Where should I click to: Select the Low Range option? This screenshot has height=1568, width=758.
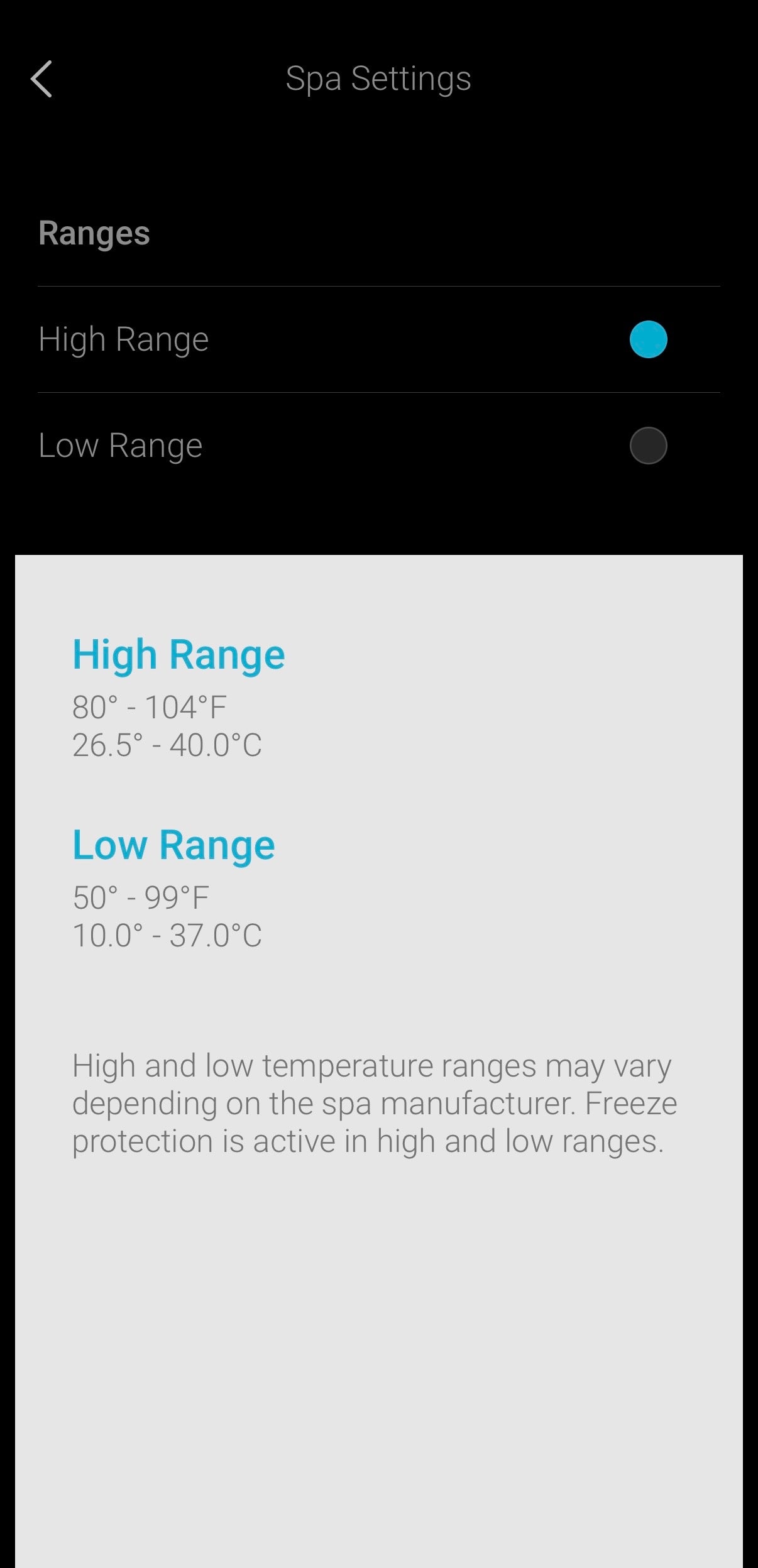coord(647,446)
